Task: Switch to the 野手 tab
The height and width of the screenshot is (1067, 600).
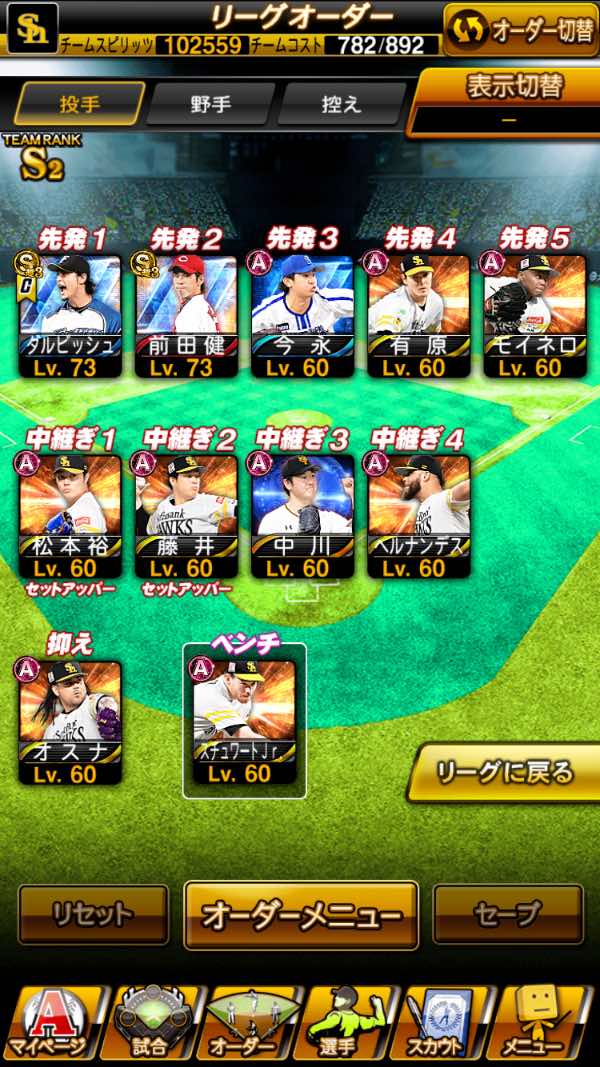Action: tap(210, 104)
